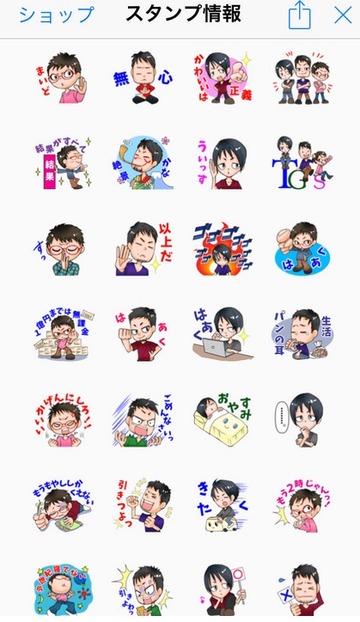Select the おやすみ sticker
Screen dimensions: 360x622
pos(223,420)
